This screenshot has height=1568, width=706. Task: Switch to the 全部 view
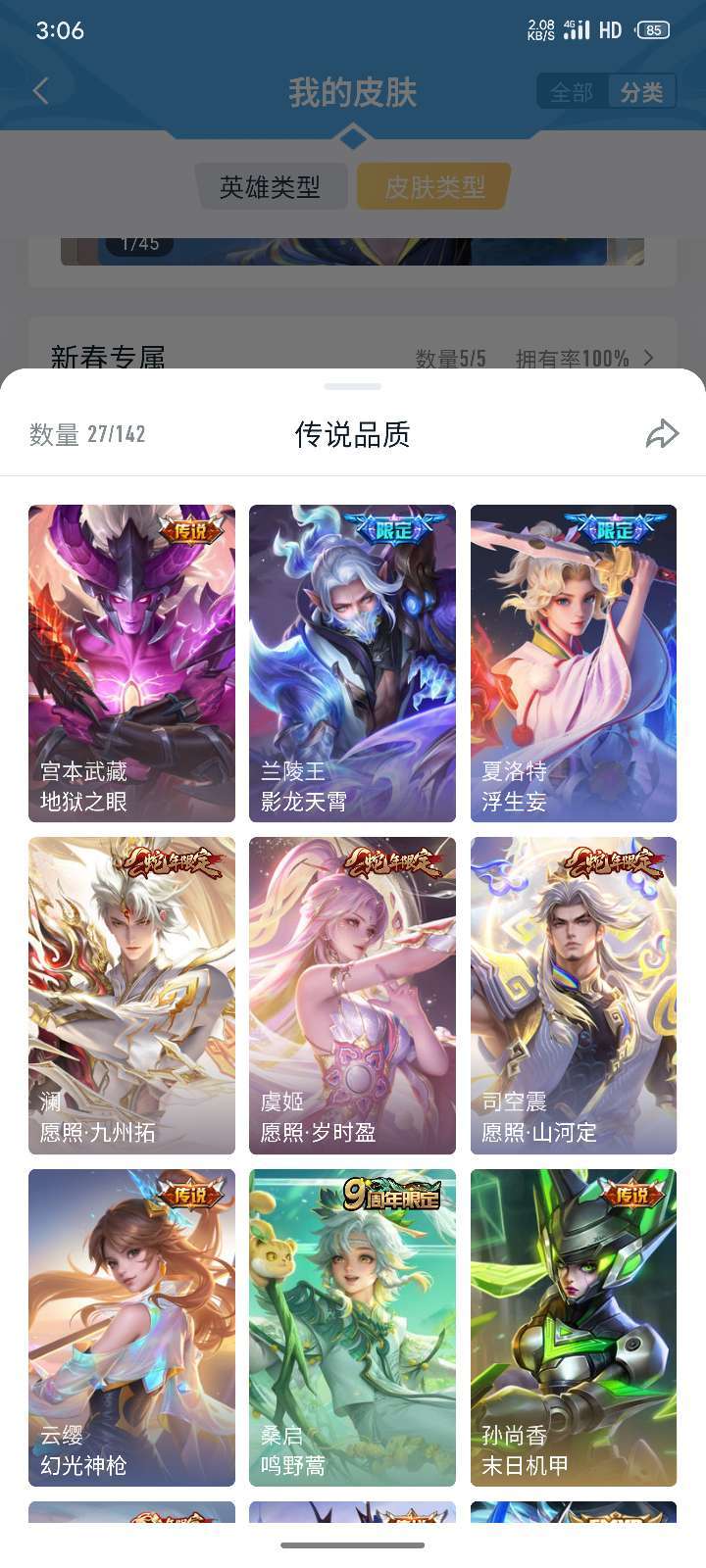pos(575,90)
